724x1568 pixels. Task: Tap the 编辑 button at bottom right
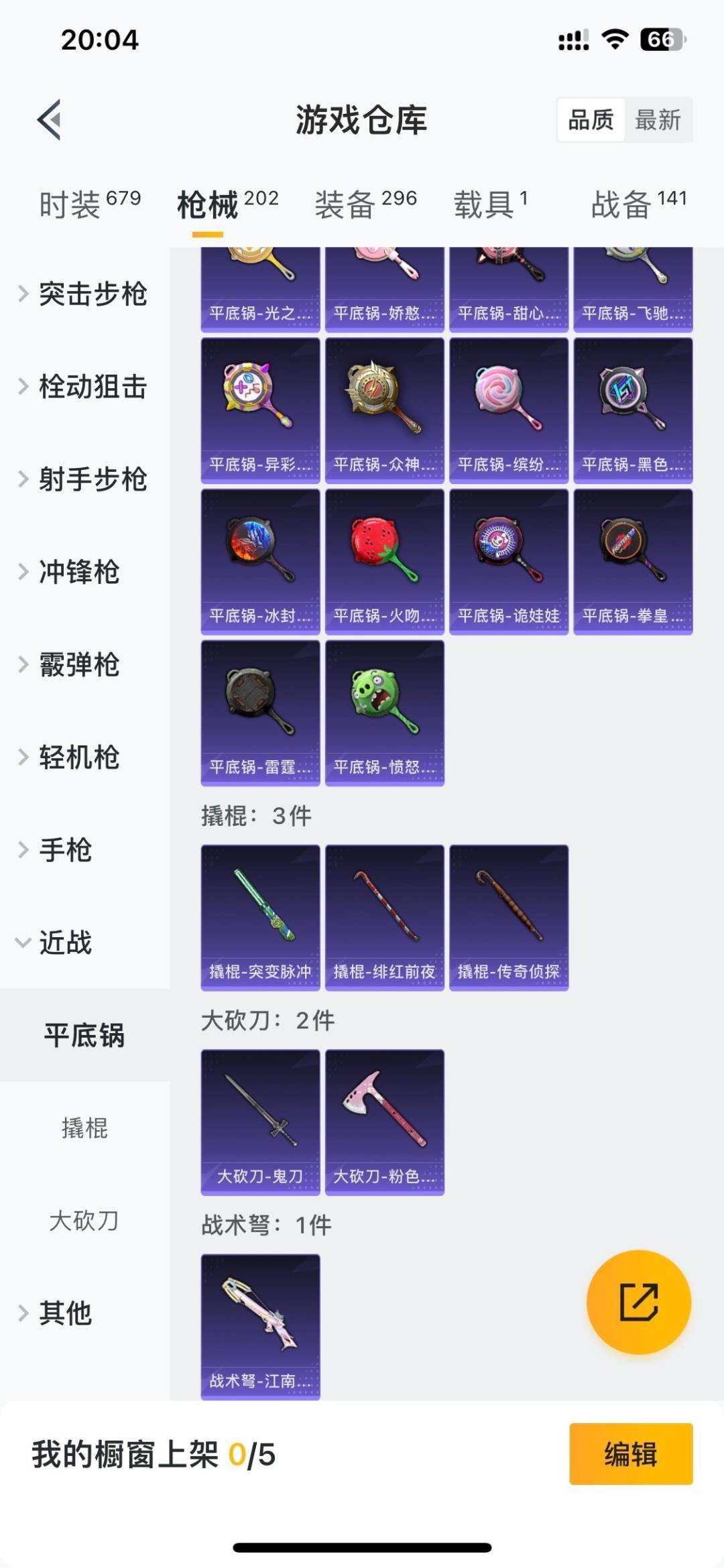pos(629,1469)
